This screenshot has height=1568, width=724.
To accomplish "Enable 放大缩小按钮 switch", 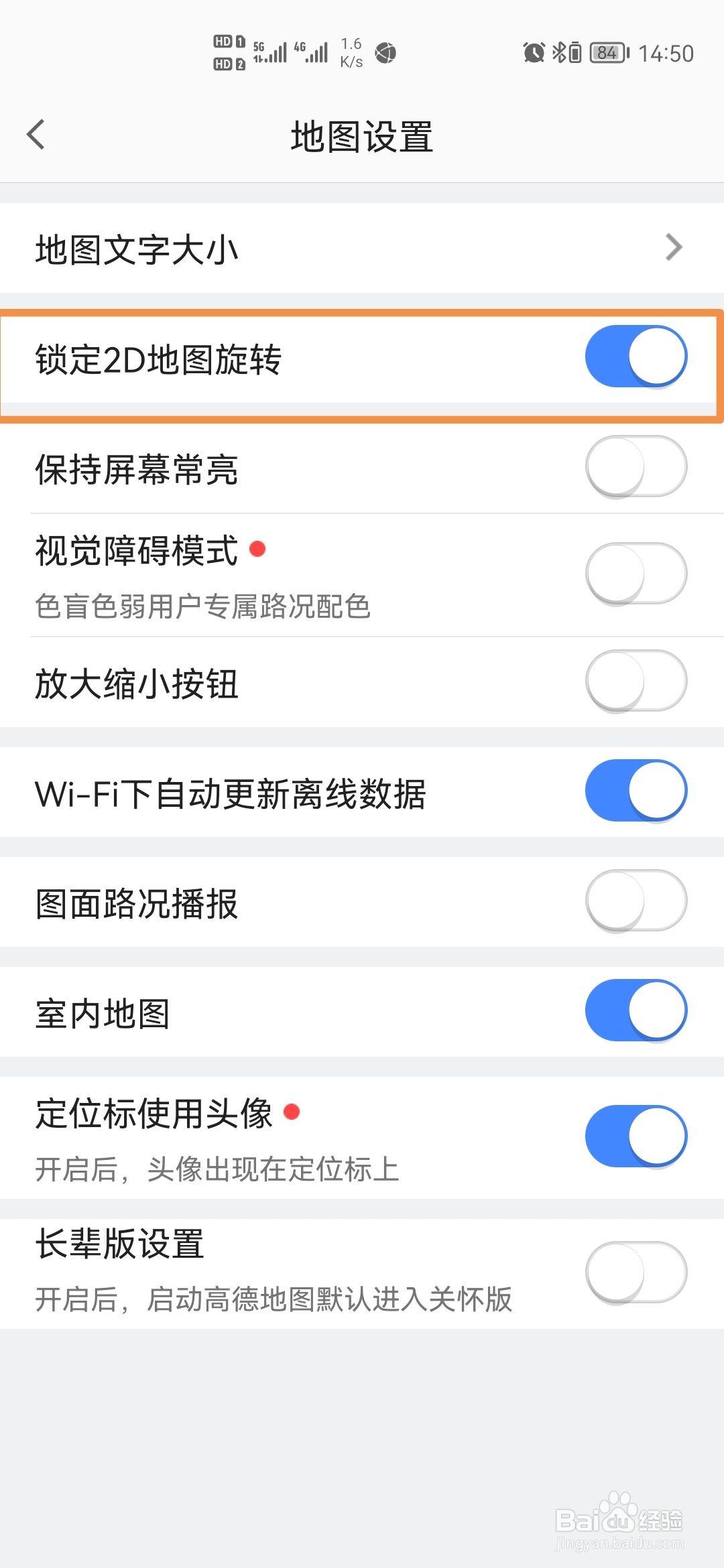I will tap(636, 681).
